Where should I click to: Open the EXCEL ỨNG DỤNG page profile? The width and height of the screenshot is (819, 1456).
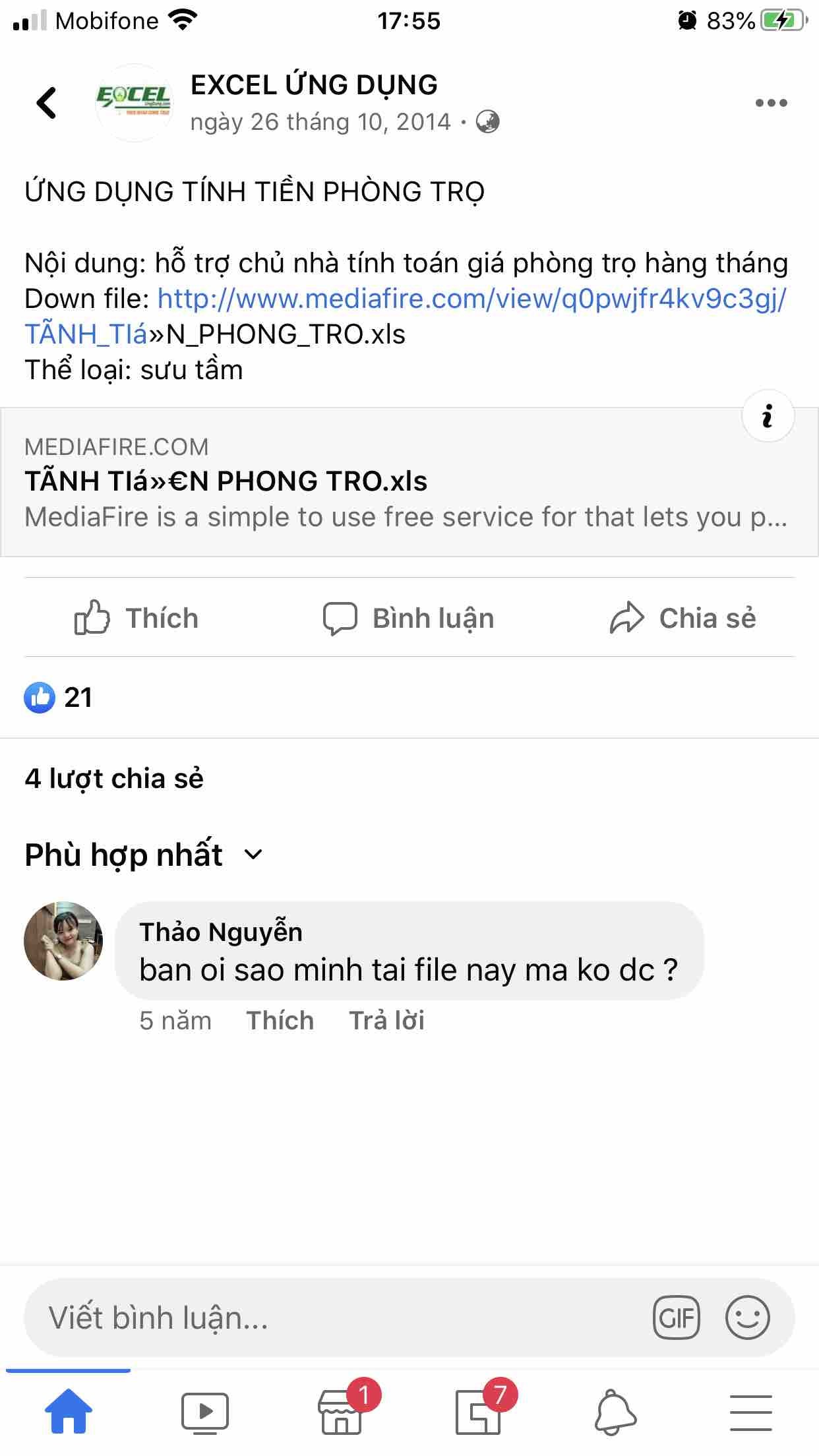(x=314, y=85)
